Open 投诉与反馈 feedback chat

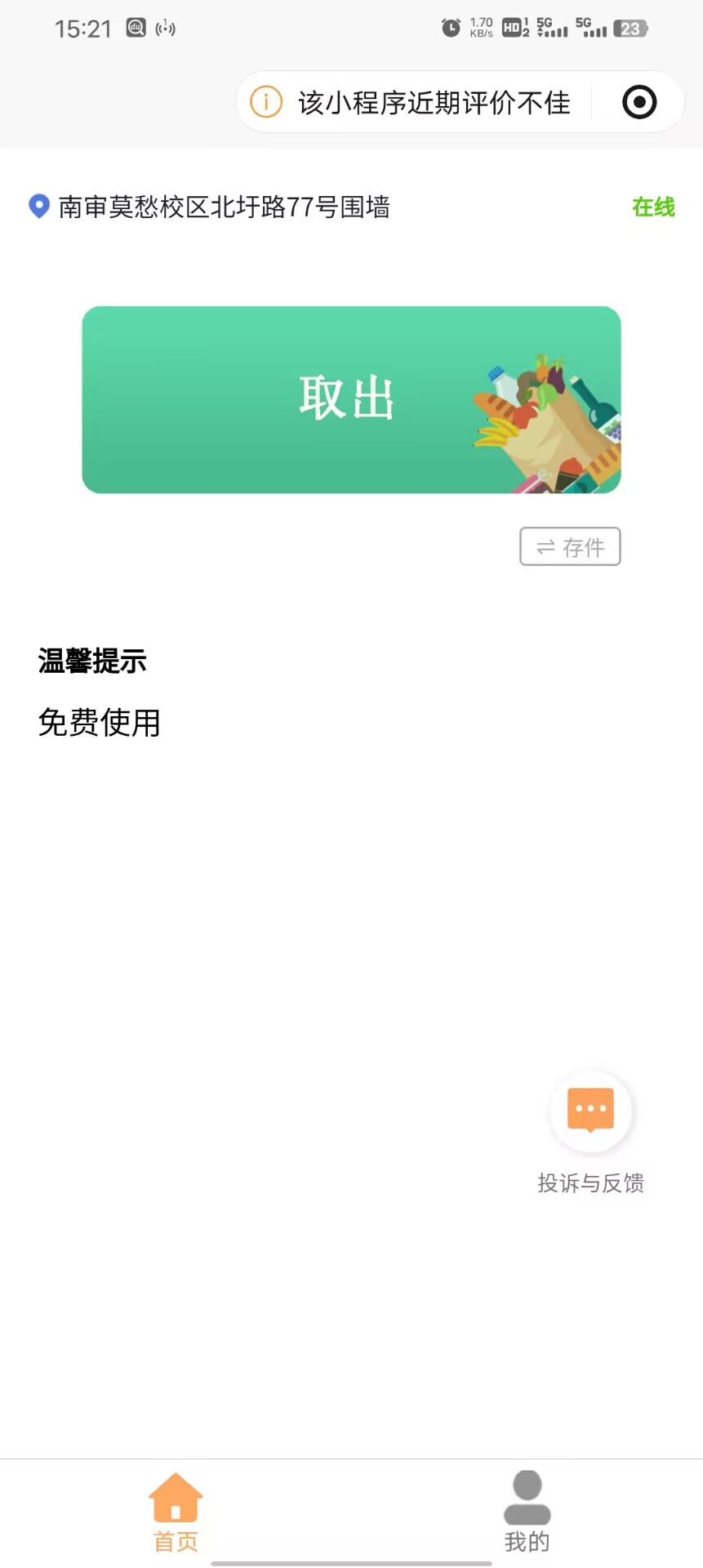591,1111
